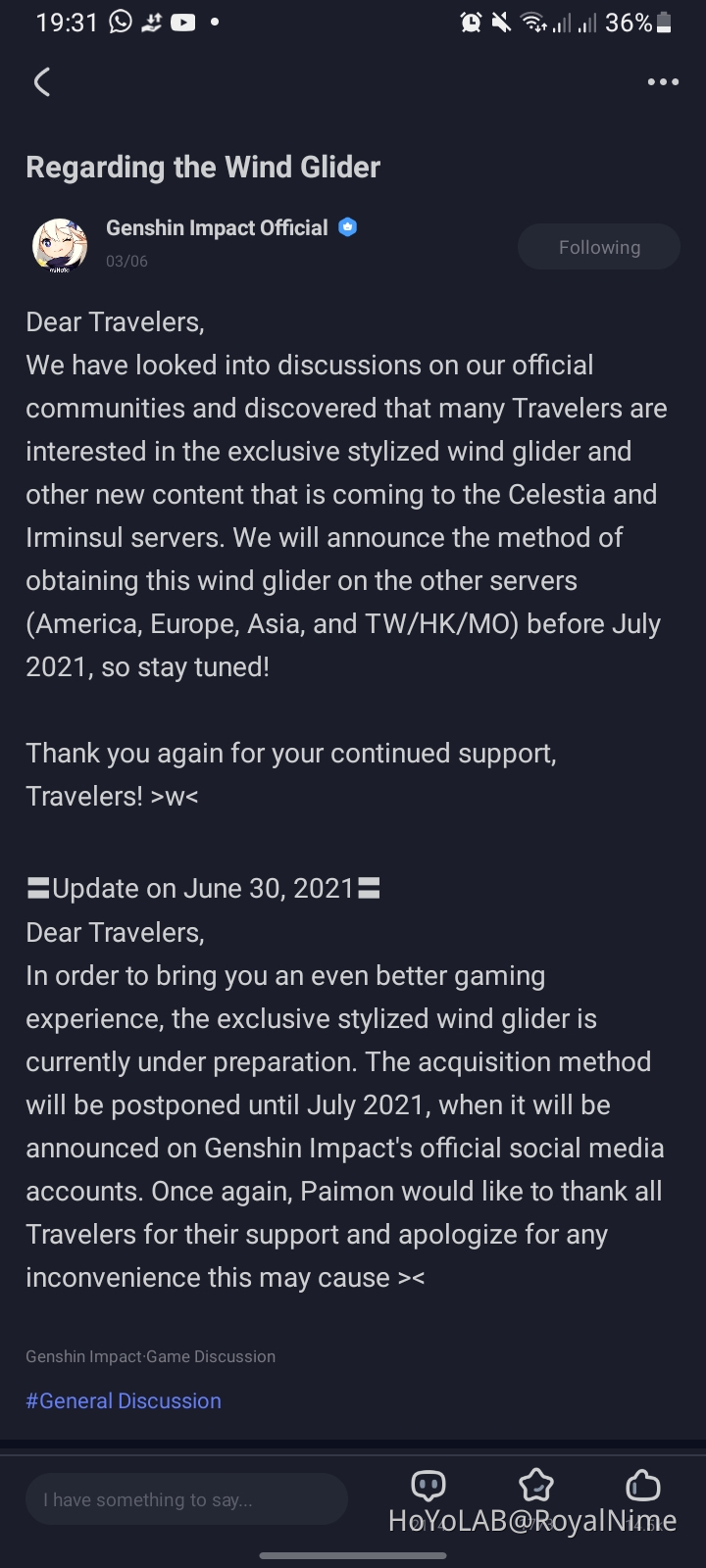This screenshot has height=1568, width=706.
Task: Add this post to favorites
Action: [x=536, y=1487]
